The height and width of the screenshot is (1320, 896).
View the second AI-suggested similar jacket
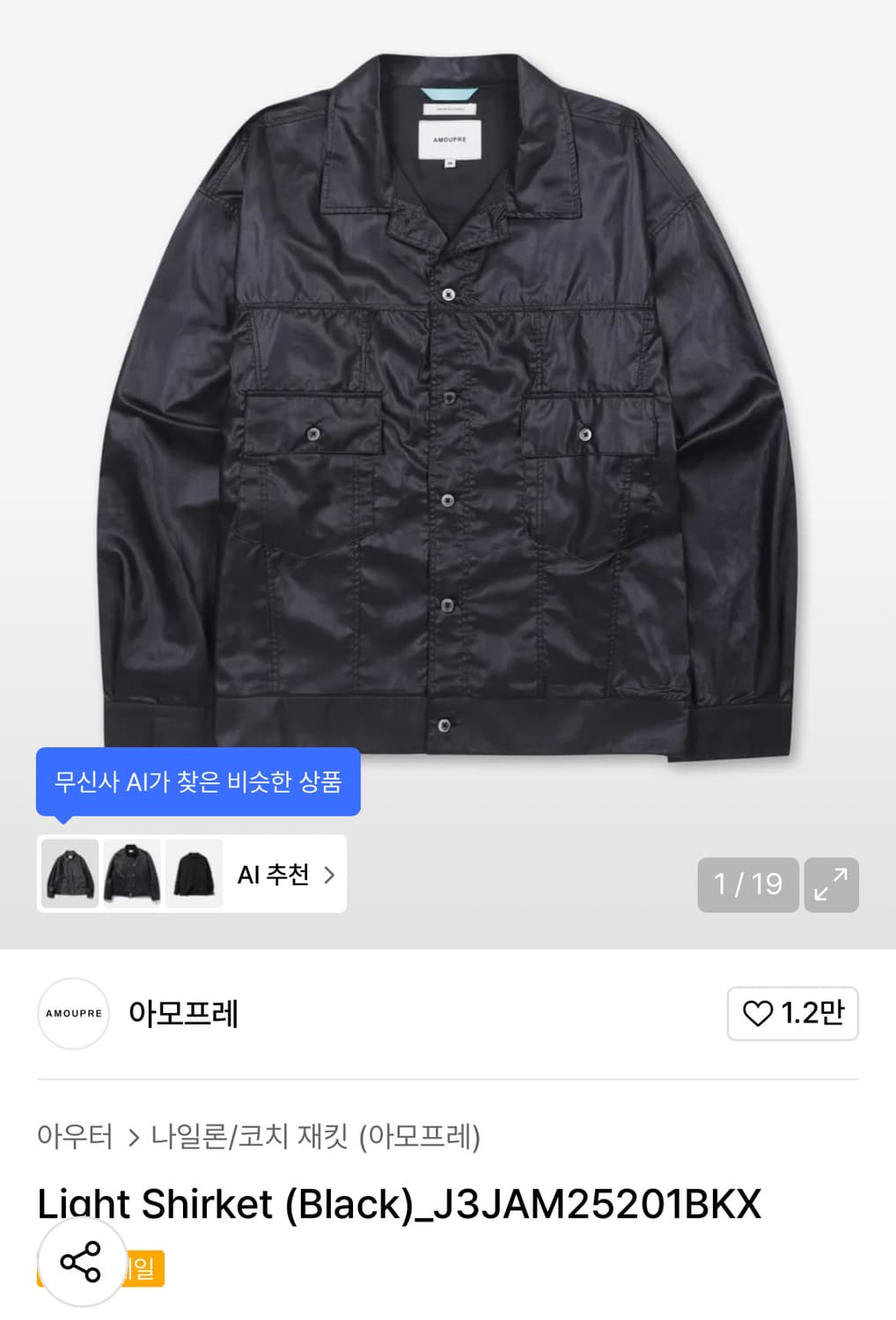point(132,874)
